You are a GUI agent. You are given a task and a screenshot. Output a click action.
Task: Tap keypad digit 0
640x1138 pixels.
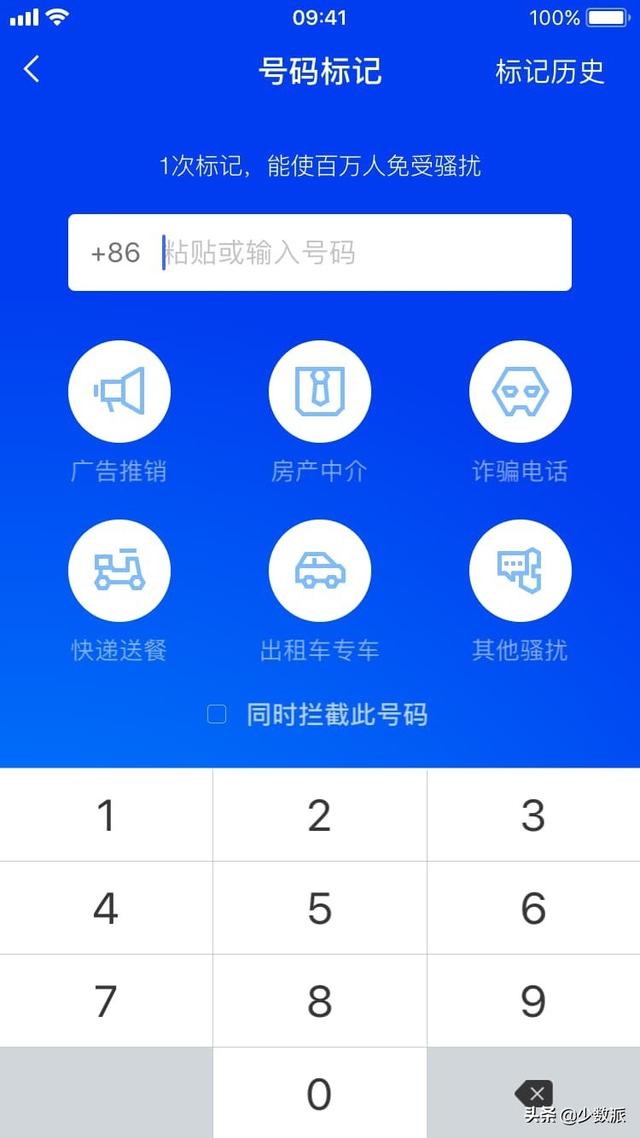[320, 1093]
